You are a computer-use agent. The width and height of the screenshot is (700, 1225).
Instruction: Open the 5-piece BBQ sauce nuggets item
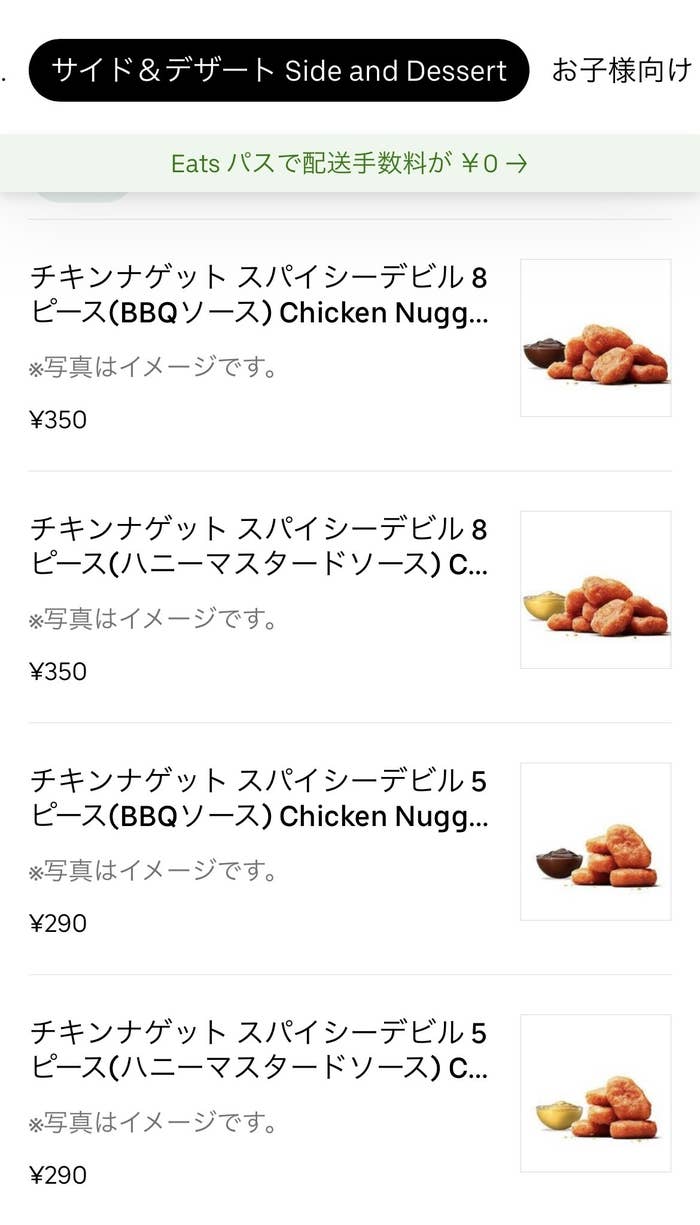pos(350,849)
